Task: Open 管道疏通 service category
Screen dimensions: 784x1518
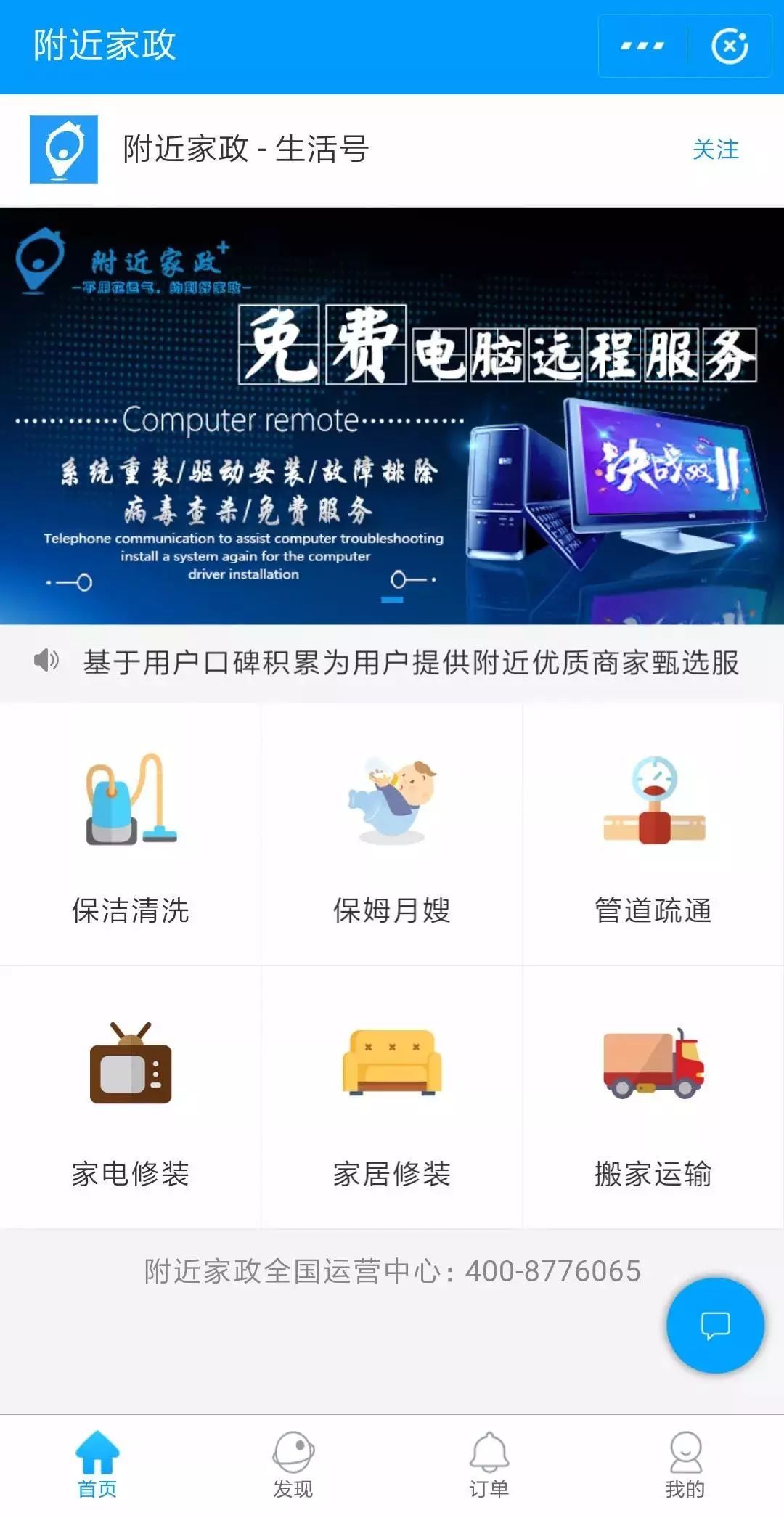Action: point(653,834)
